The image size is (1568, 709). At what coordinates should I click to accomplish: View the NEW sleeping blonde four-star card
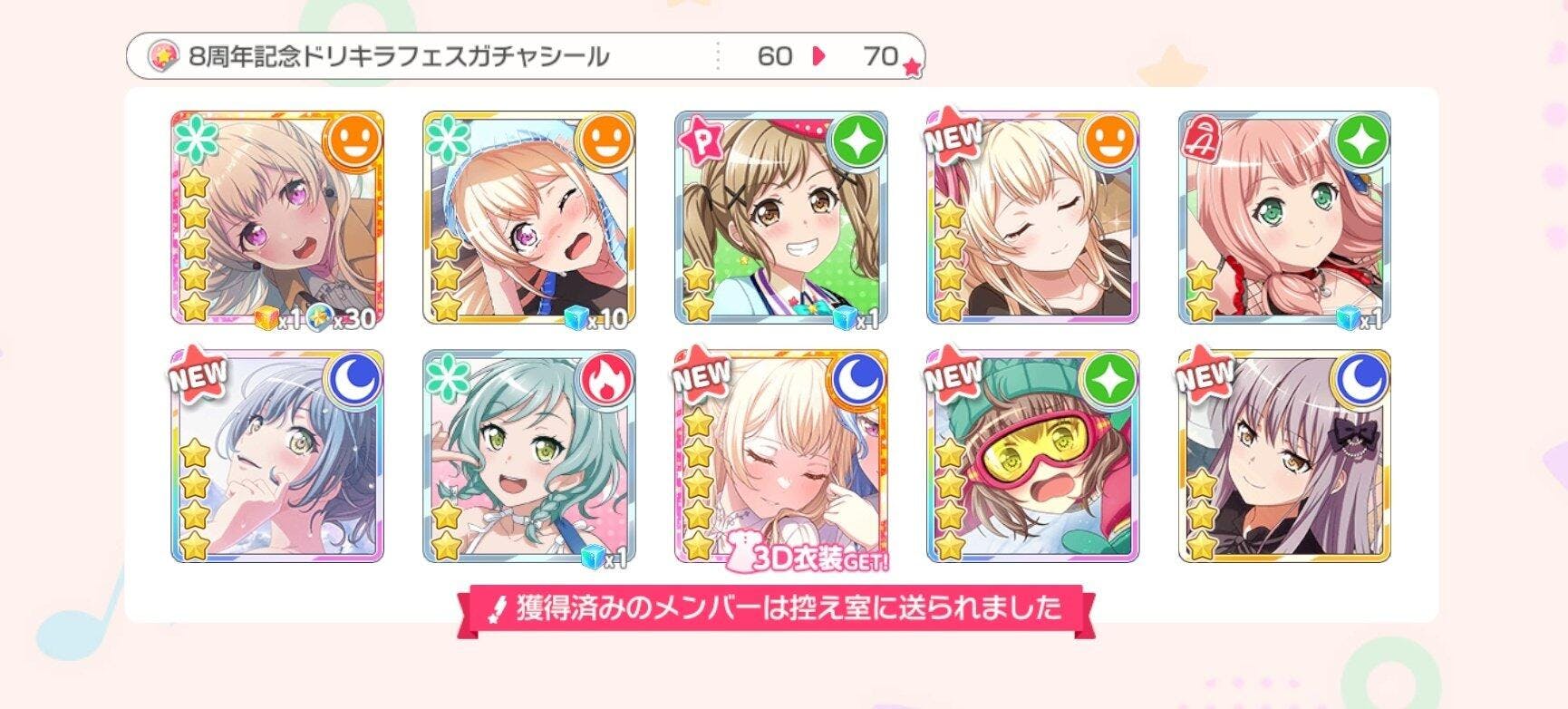point(1033,218)
